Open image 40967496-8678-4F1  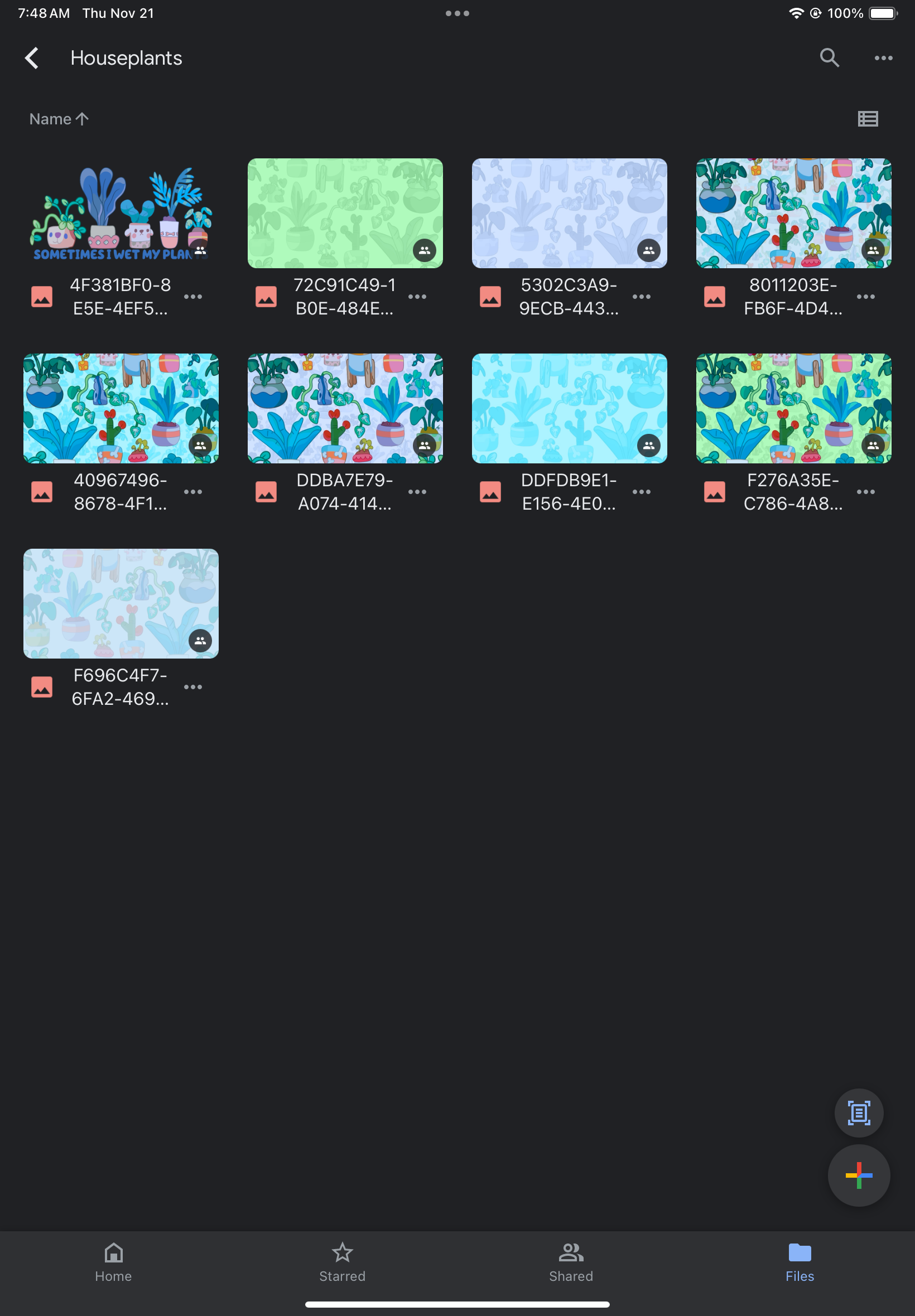(121, 408)
